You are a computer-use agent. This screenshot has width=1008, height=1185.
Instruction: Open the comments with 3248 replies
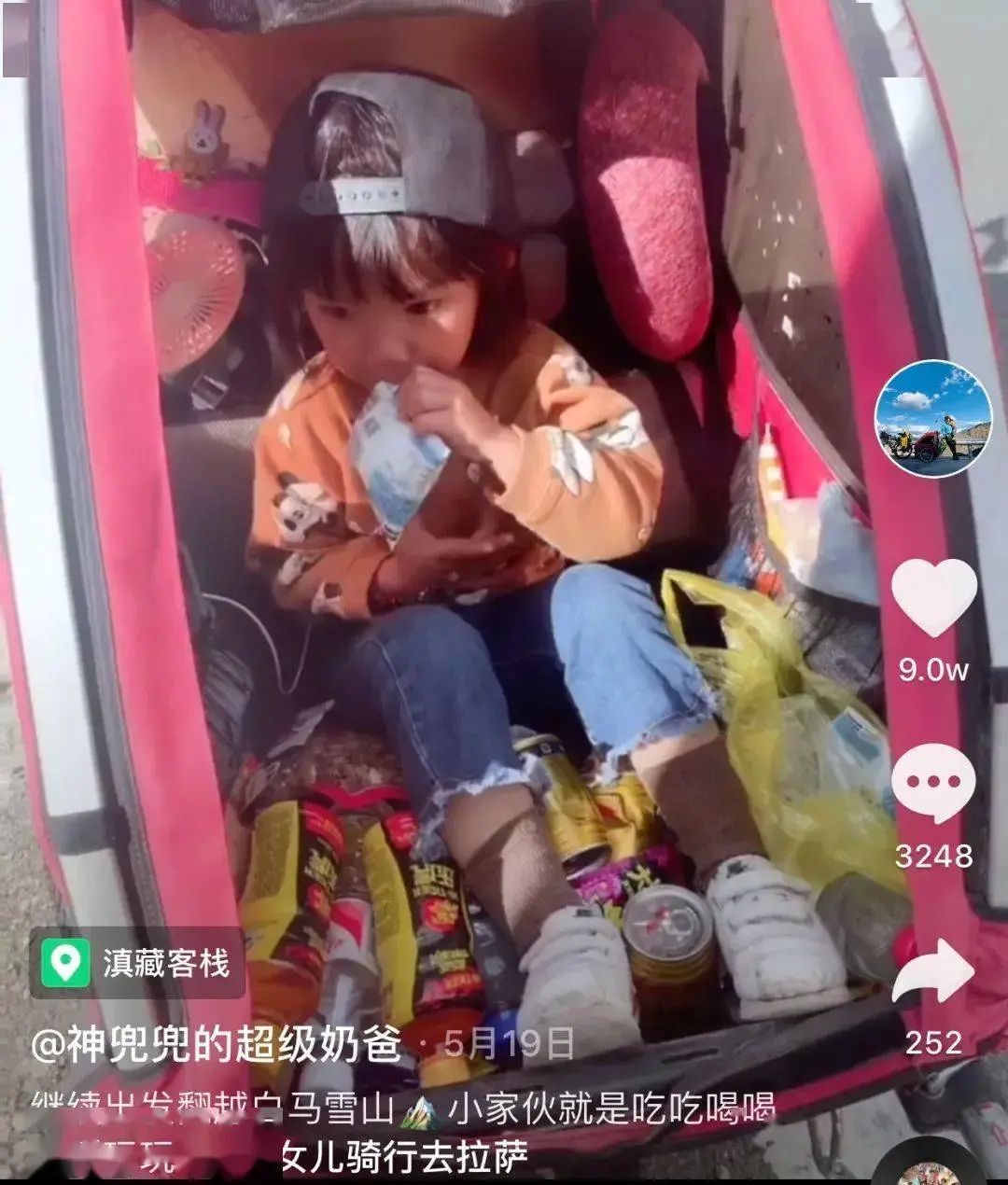pyautogui.click(x=933, y=782)
